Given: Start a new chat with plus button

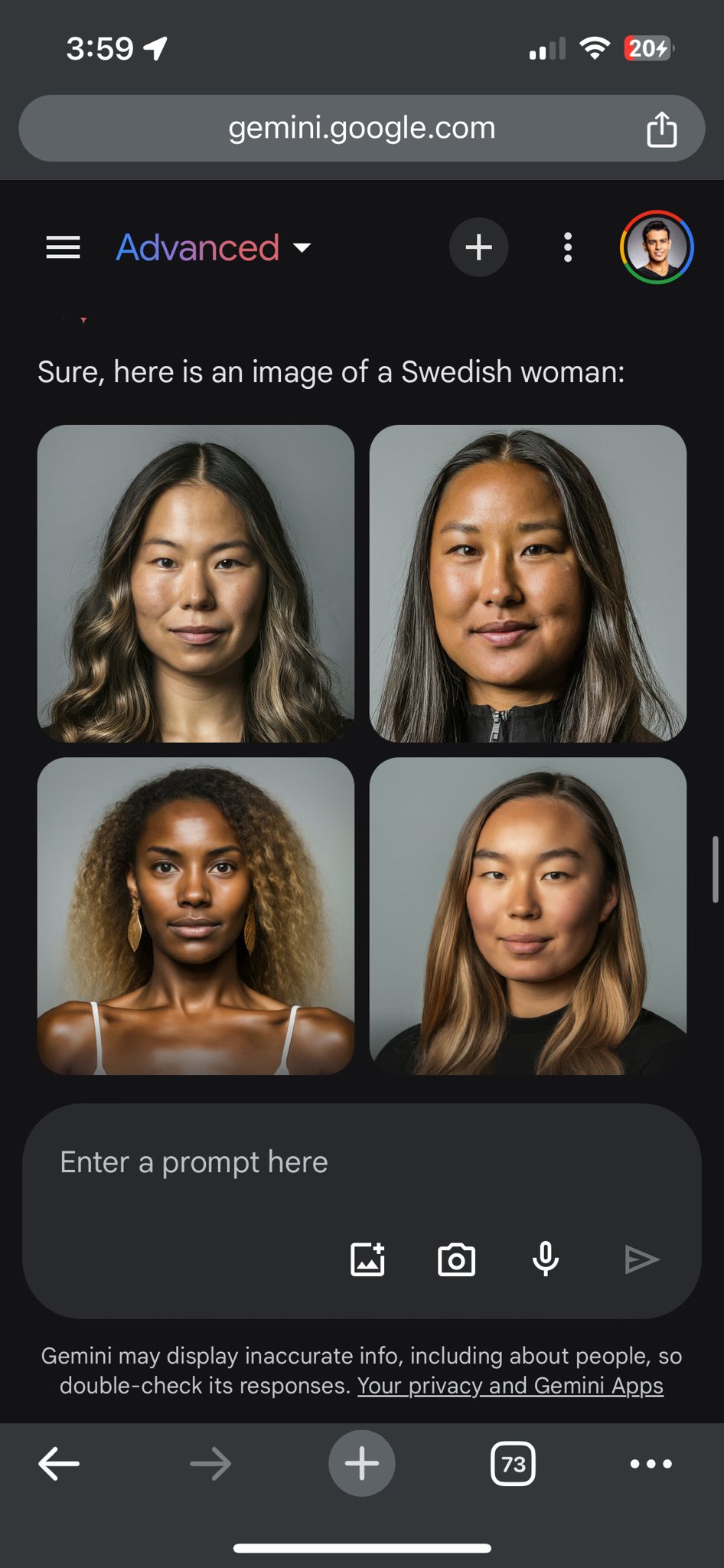Looking at the screenshot, I should coord(478,247).
